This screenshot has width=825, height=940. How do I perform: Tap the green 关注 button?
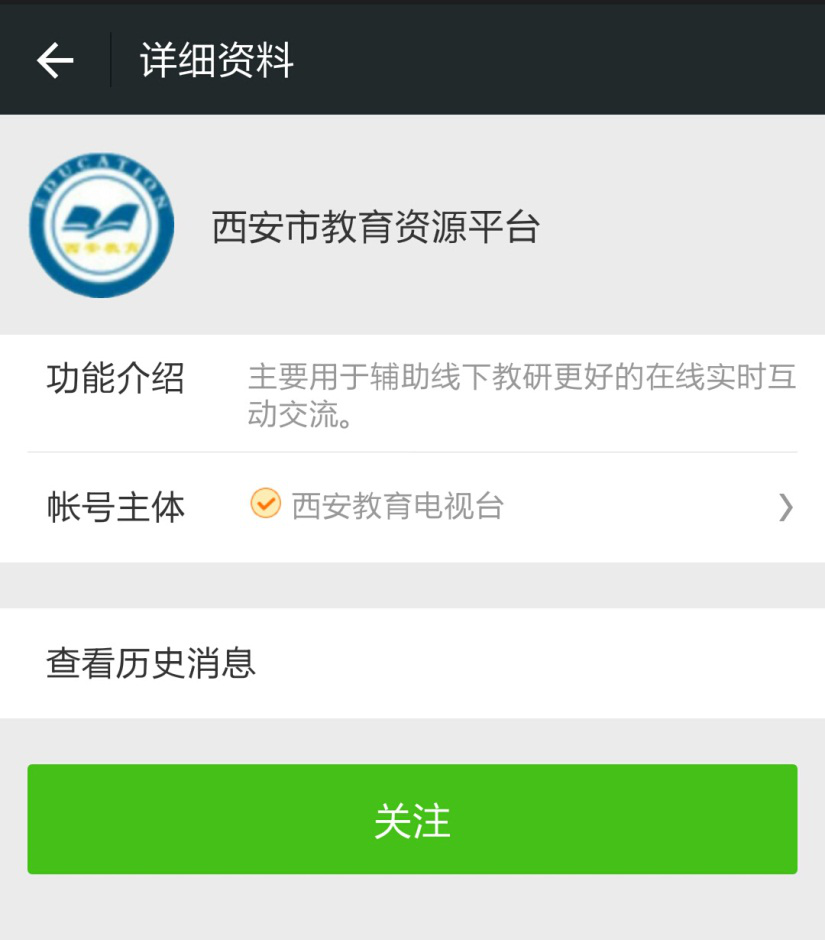412,819
